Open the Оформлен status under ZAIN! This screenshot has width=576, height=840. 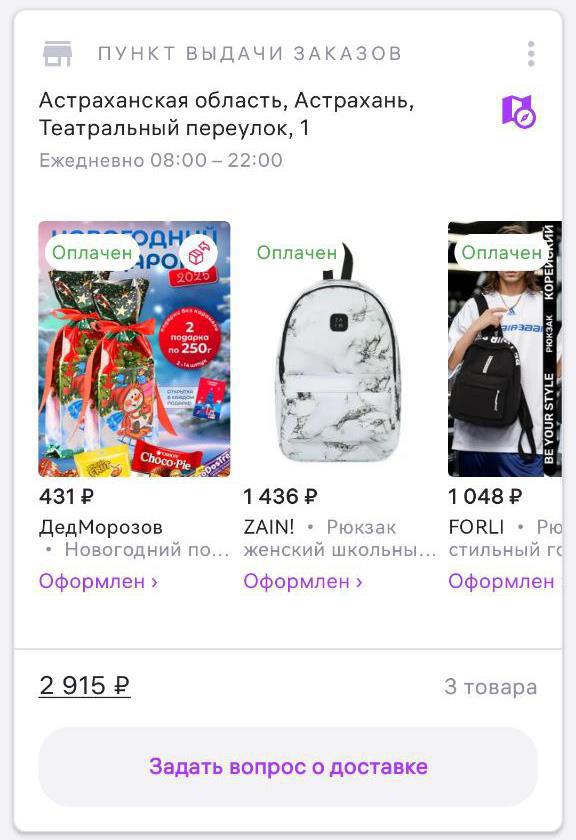click(x=303, y=581)
